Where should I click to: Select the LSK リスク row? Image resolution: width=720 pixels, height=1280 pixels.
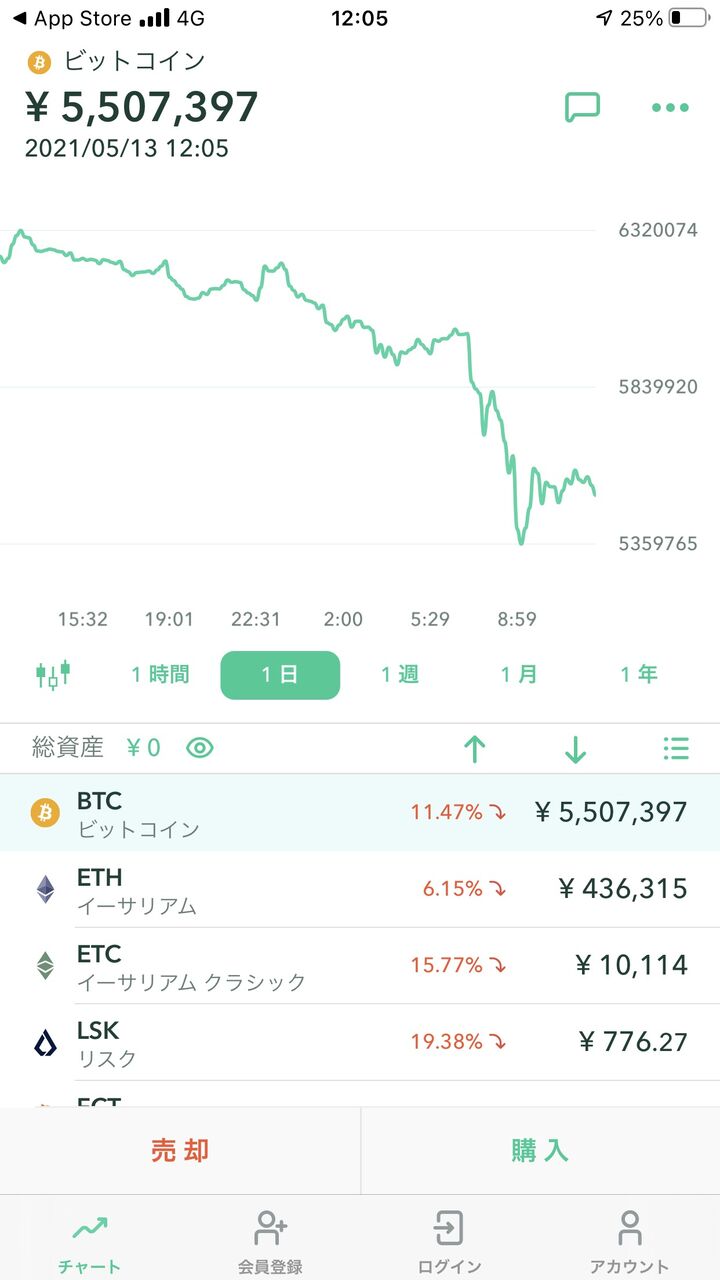[360, 1042]
